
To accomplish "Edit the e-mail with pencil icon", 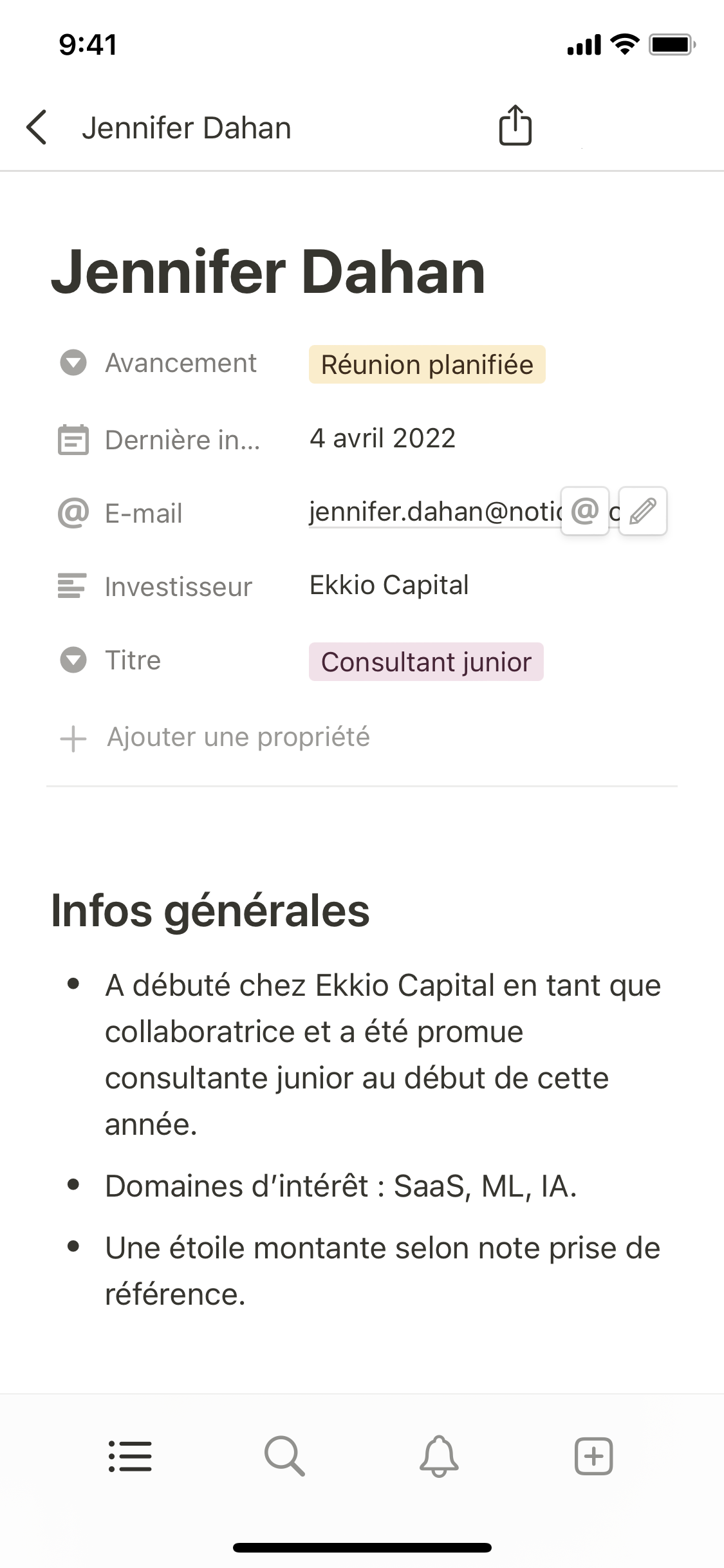I will click(642, 511).
